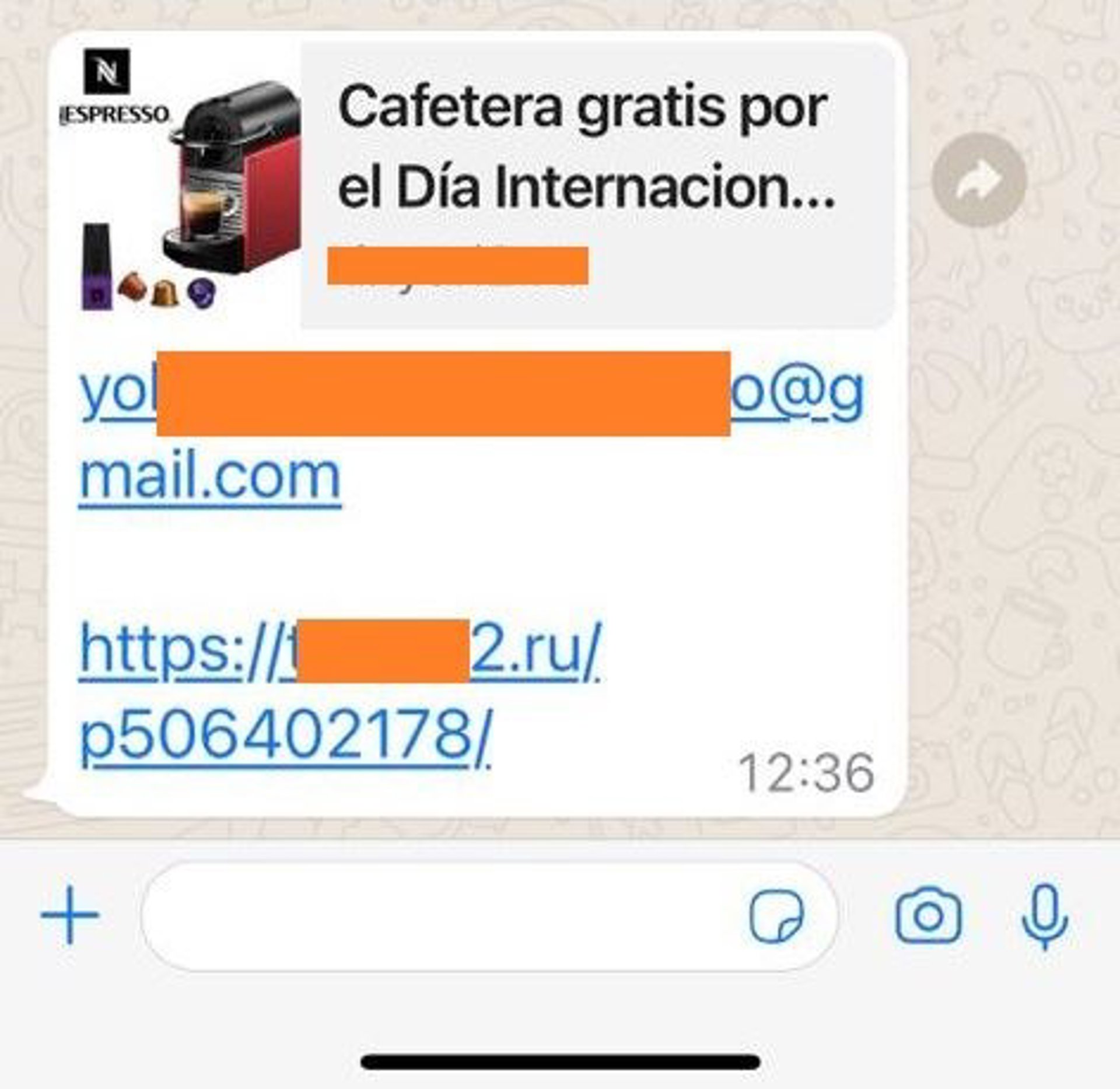Image resolution: width=1120 pixels, height=1089 pixels.
Task: Open the camera from chat bar
Action: point(928,916)
